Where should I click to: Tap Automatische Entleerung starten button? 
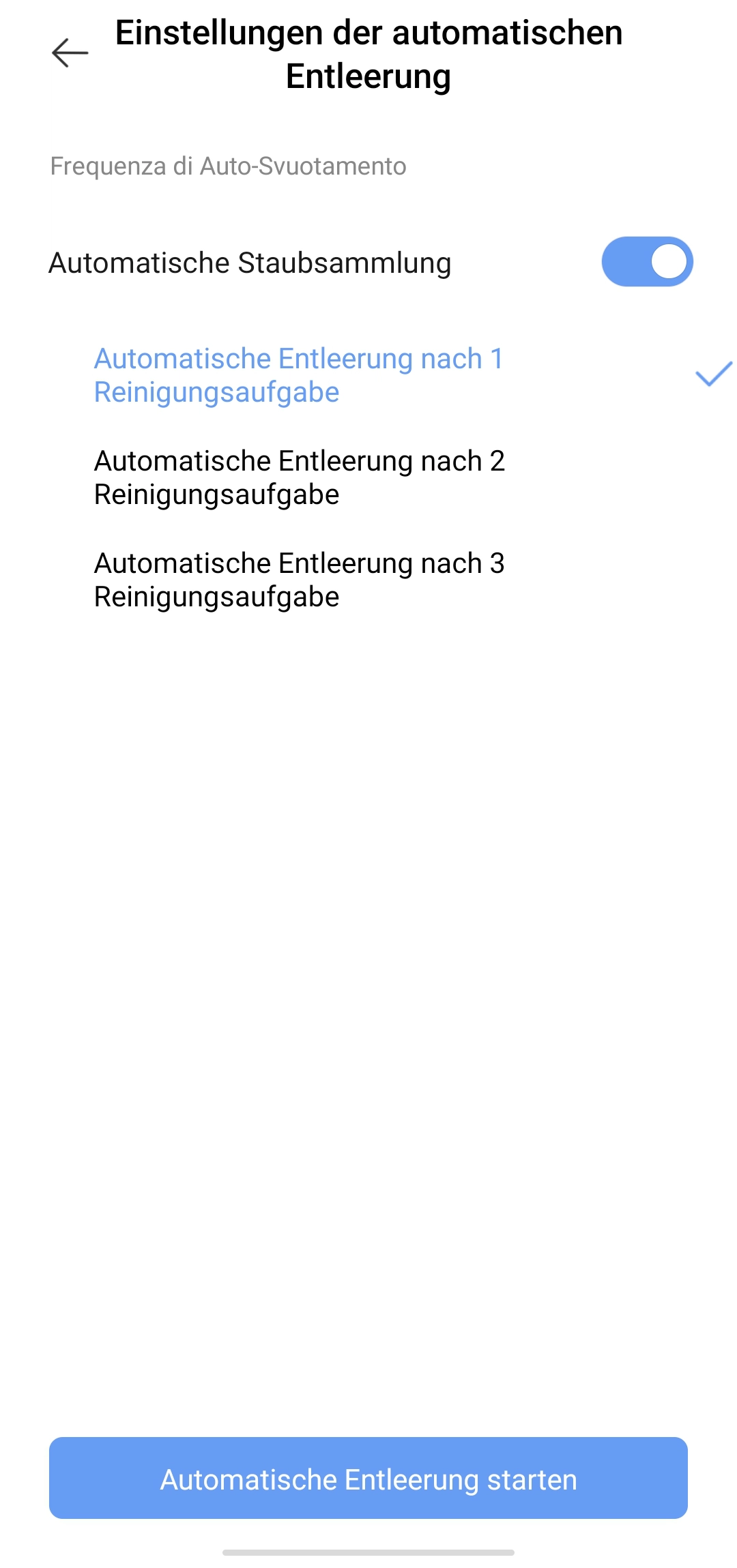pyautogui.click(x=369, y=1478)
